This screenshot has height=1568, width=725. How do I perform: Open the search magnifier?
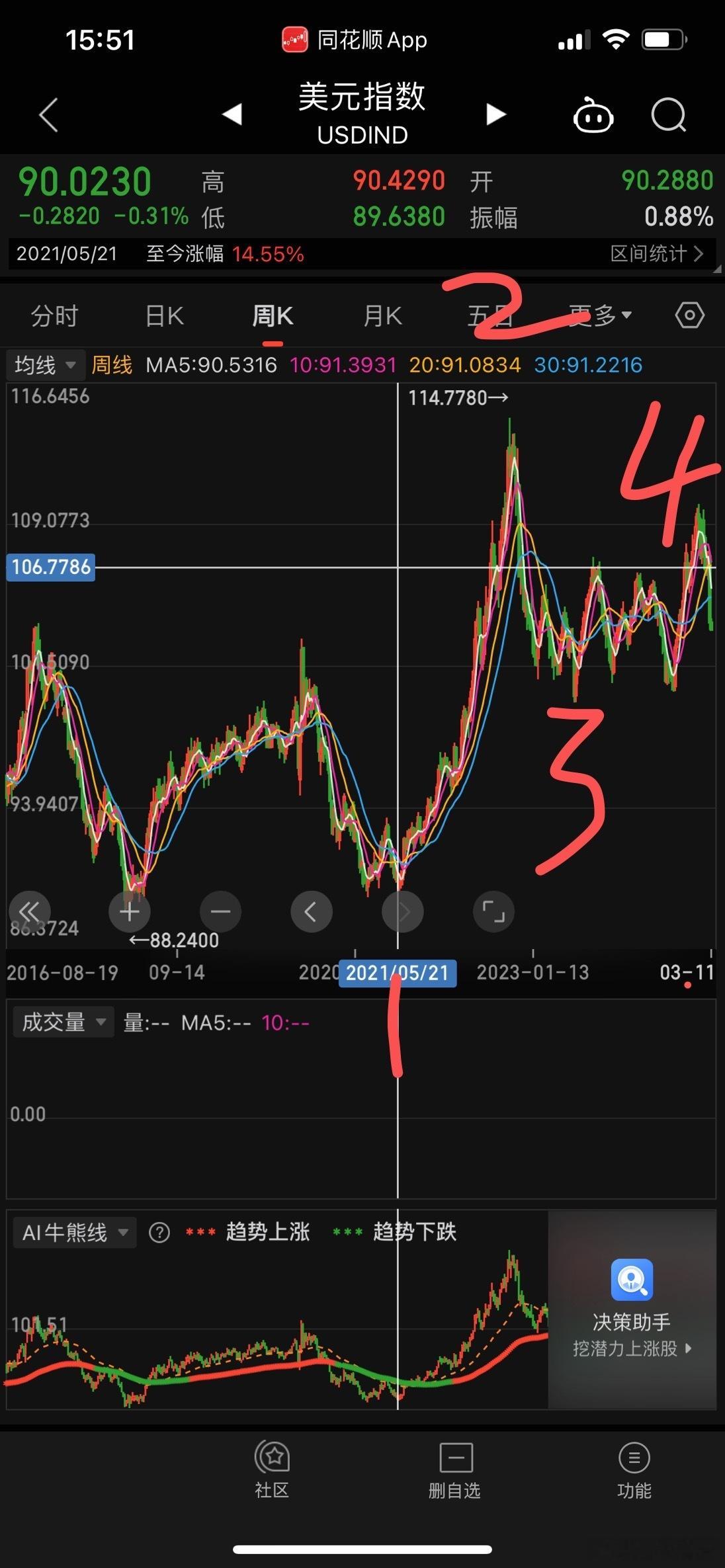coord(669,115)
